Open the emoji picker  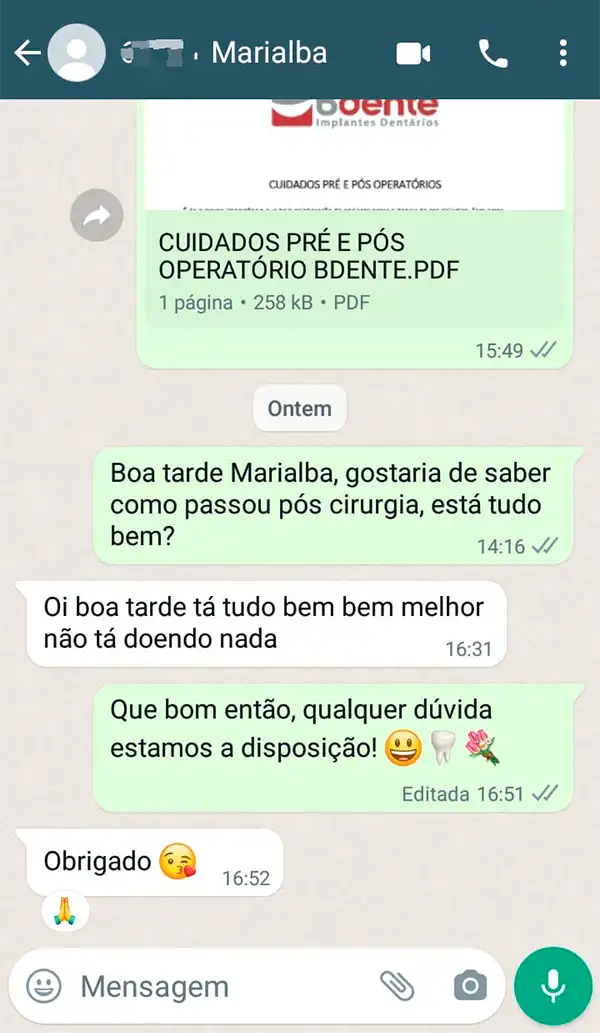tap(43, 987)
